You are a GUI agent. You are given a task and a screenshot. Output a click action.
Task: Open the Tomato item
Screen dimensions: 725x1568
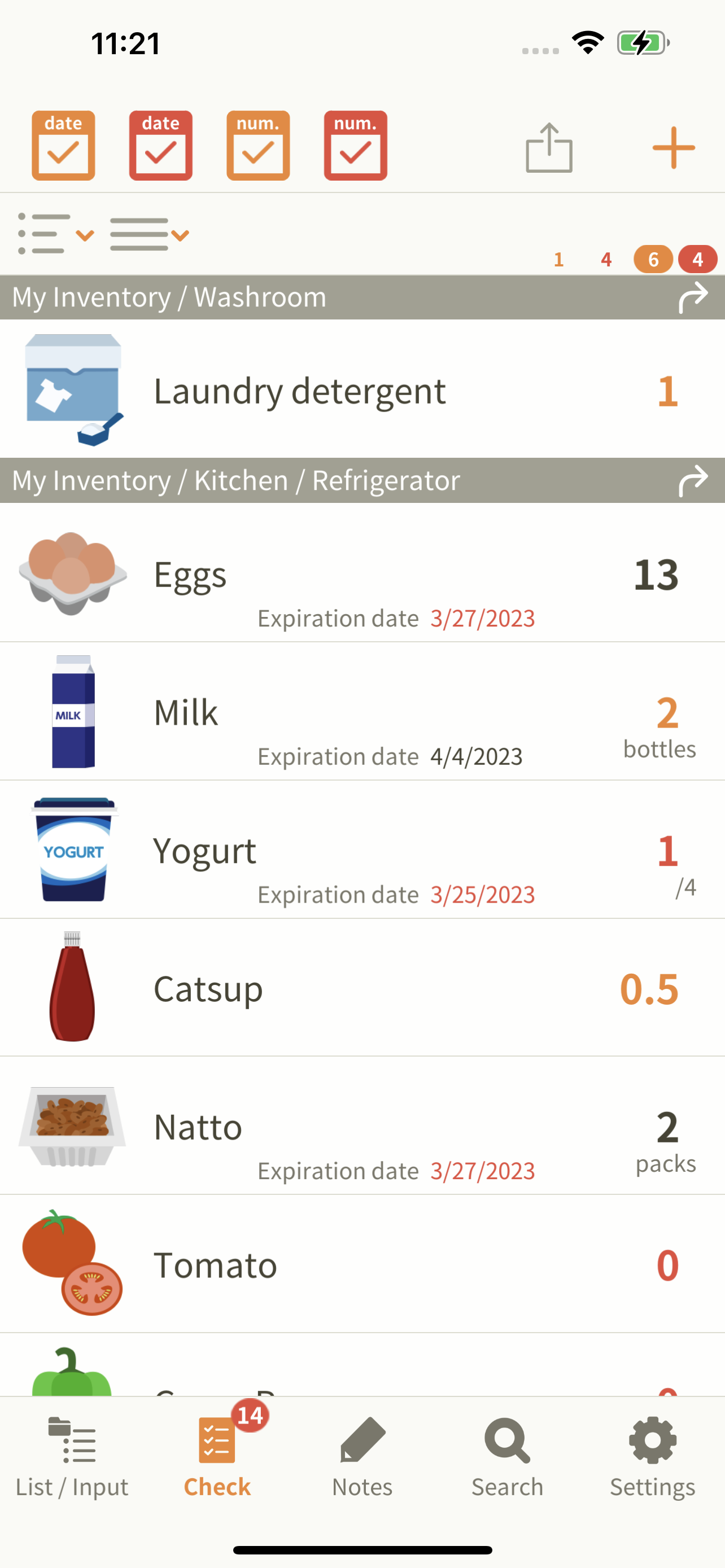[362, 1264]
